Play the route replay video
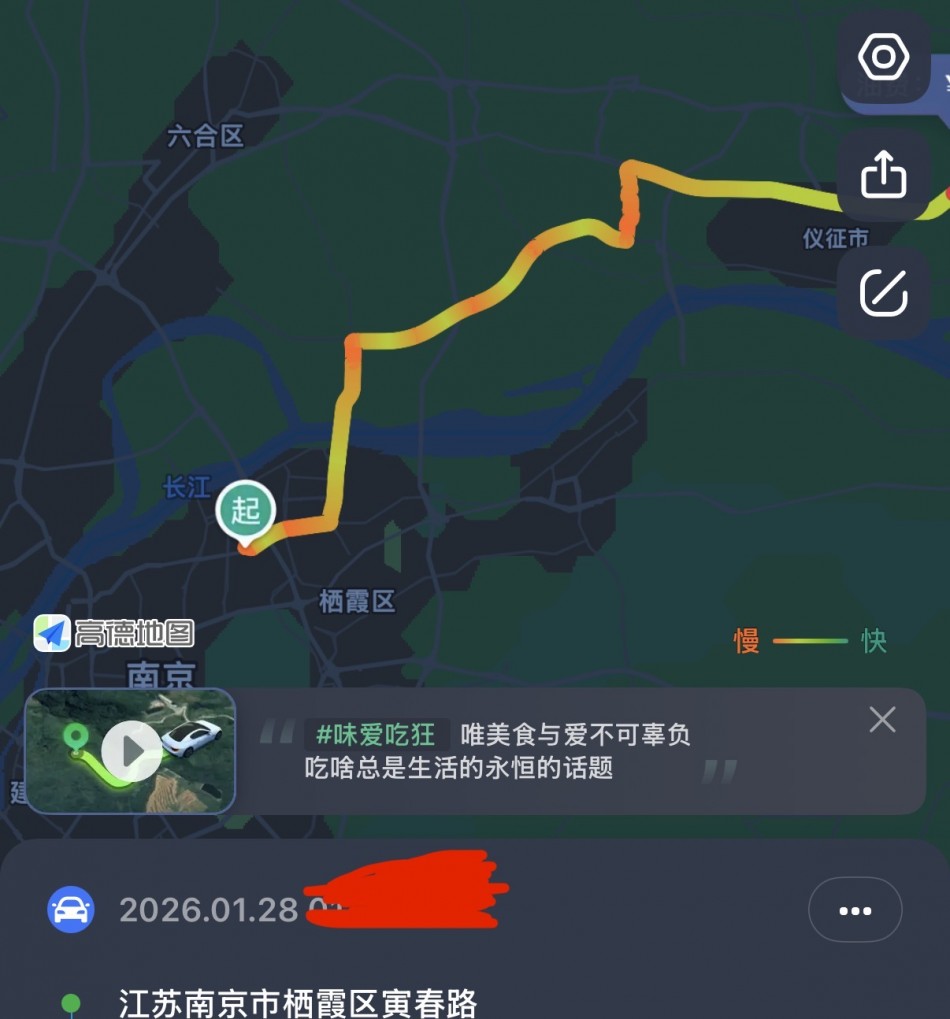 [131, 749]
